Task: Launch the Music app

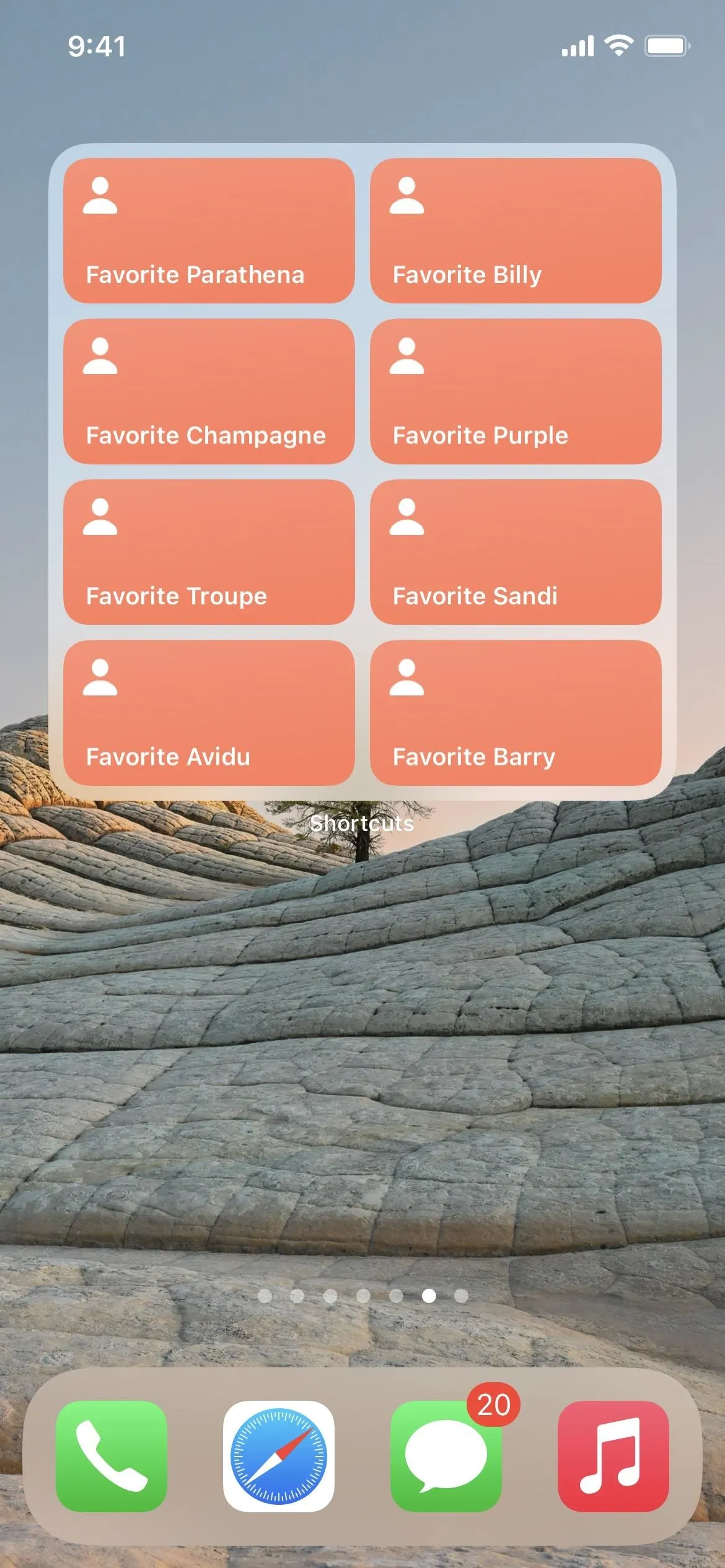Action: (x=613, y=1456)
